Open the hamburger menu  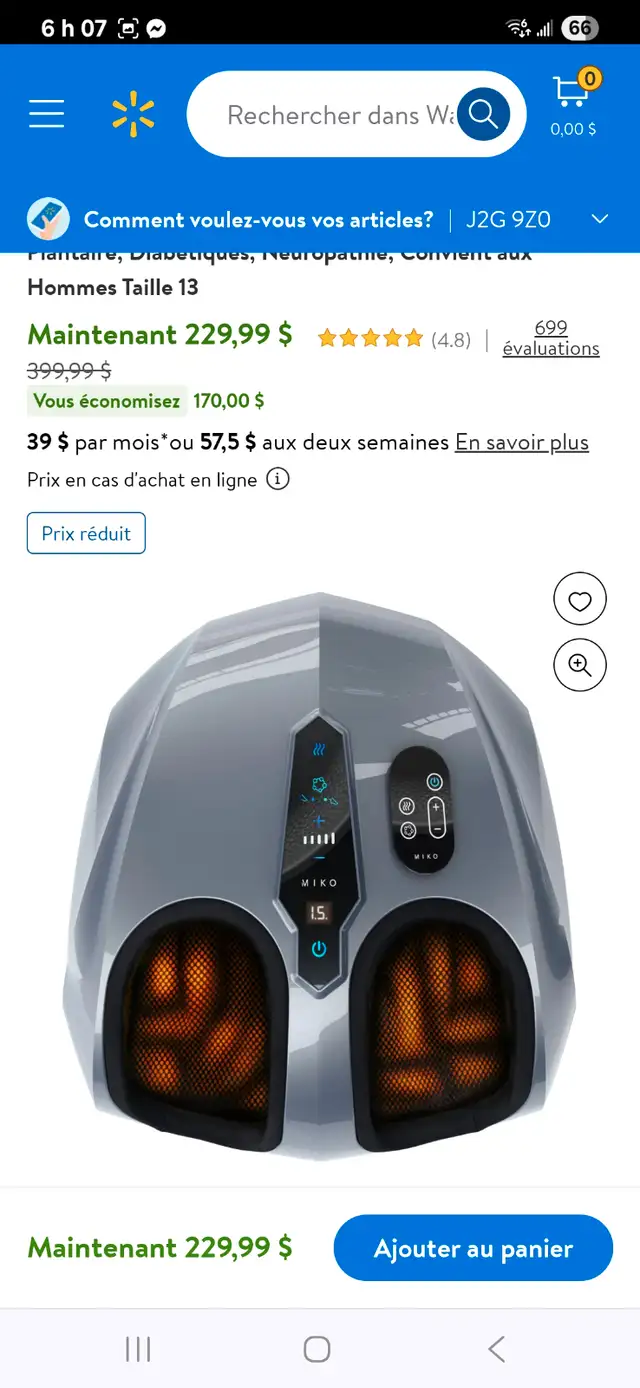[x=47, y=113]
